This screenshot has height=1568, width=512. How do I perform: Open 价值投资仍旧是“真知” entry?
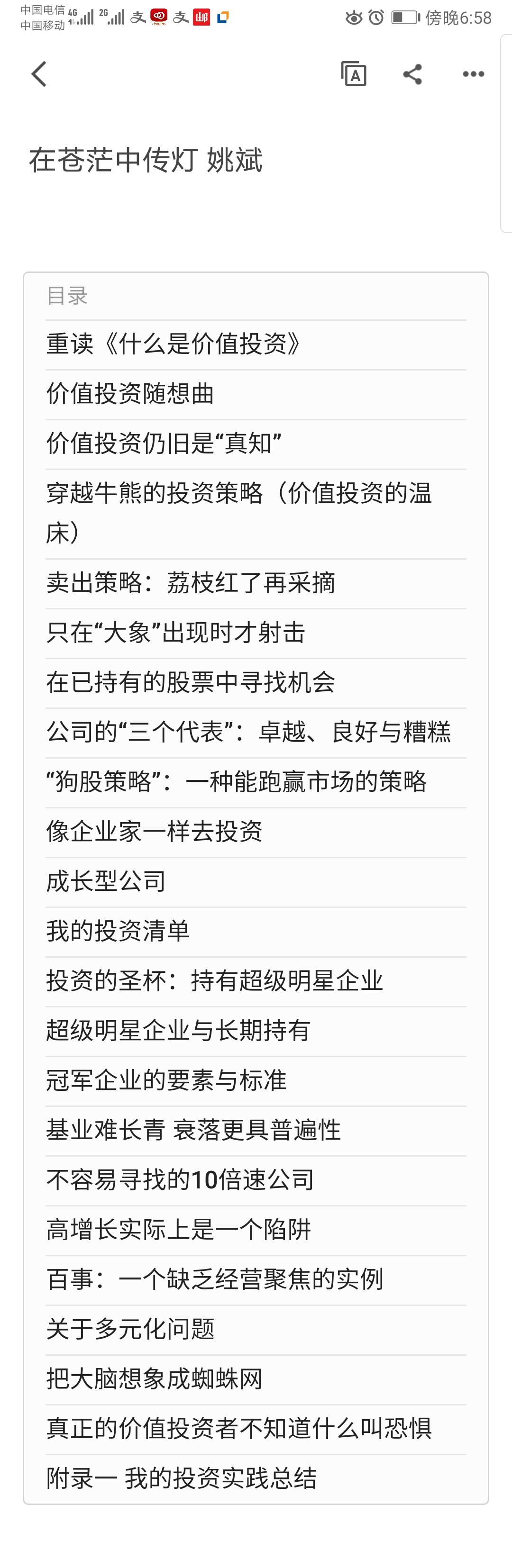[x=164, y=444]
